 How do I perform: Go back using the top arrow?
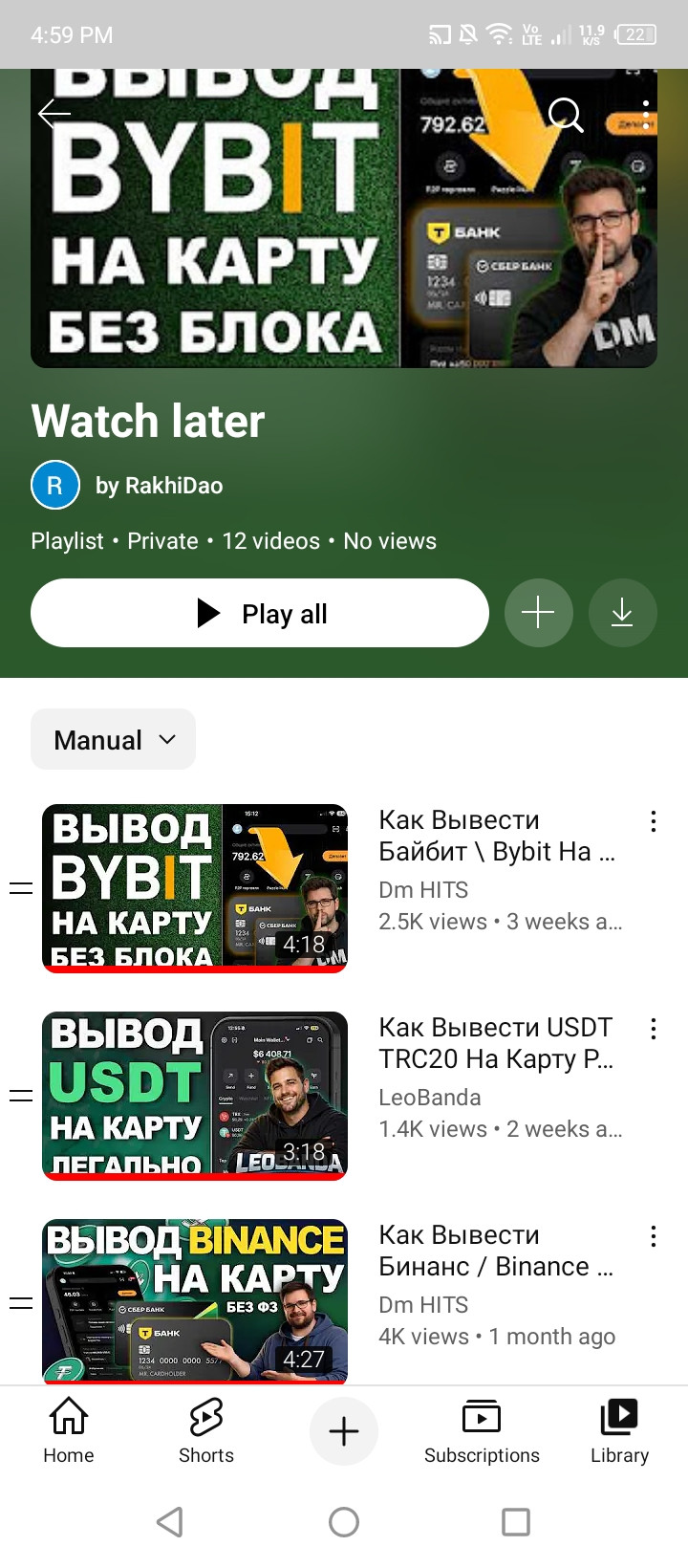click(x=54, y=115)
